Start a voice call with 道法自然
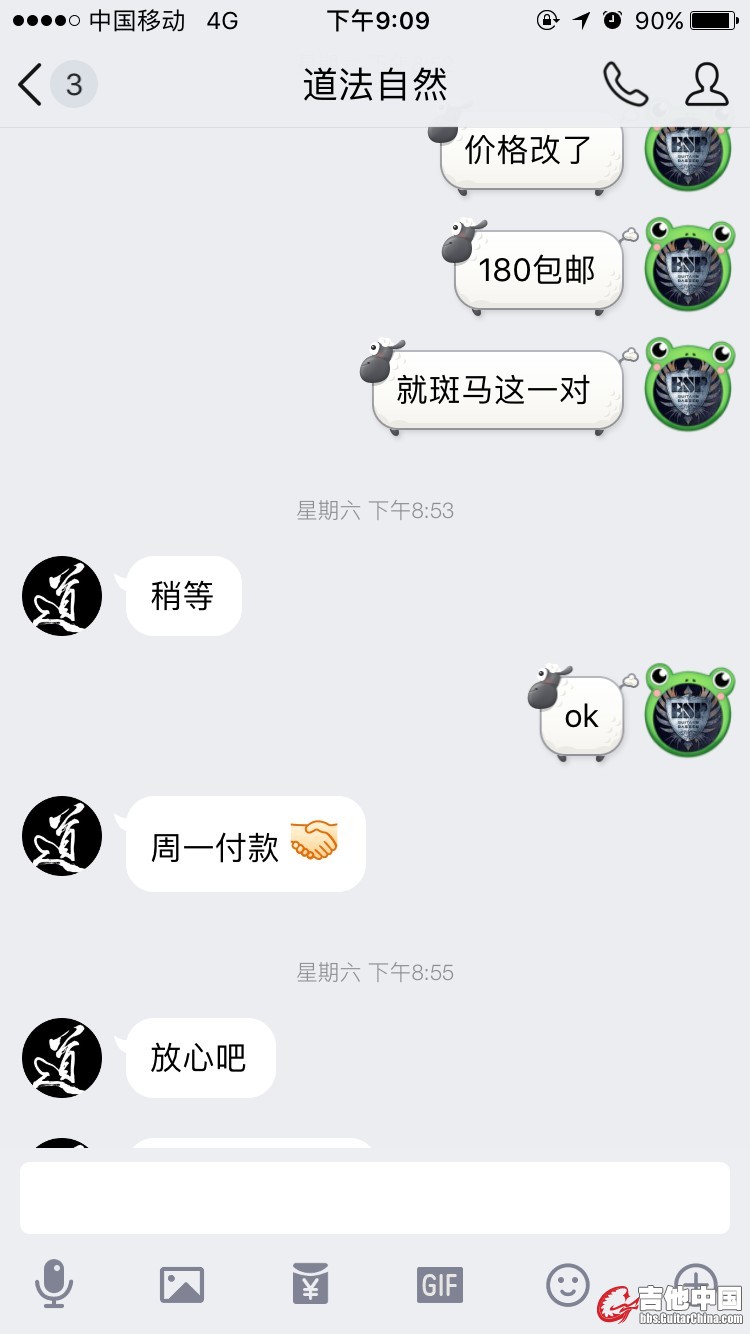750x1334 pixels. pos(624,85)
